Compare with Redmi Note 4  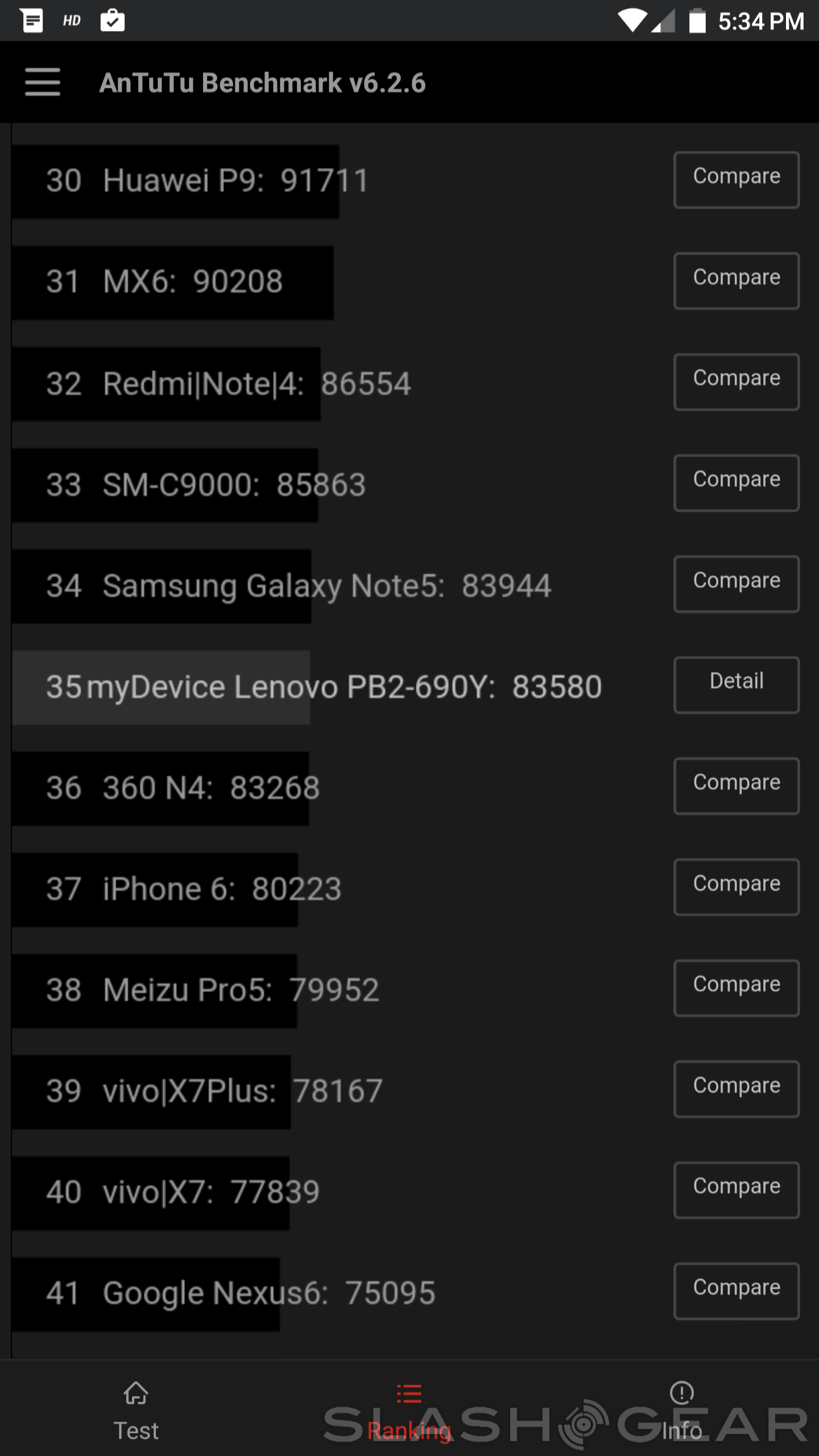[x=736, y=382]
